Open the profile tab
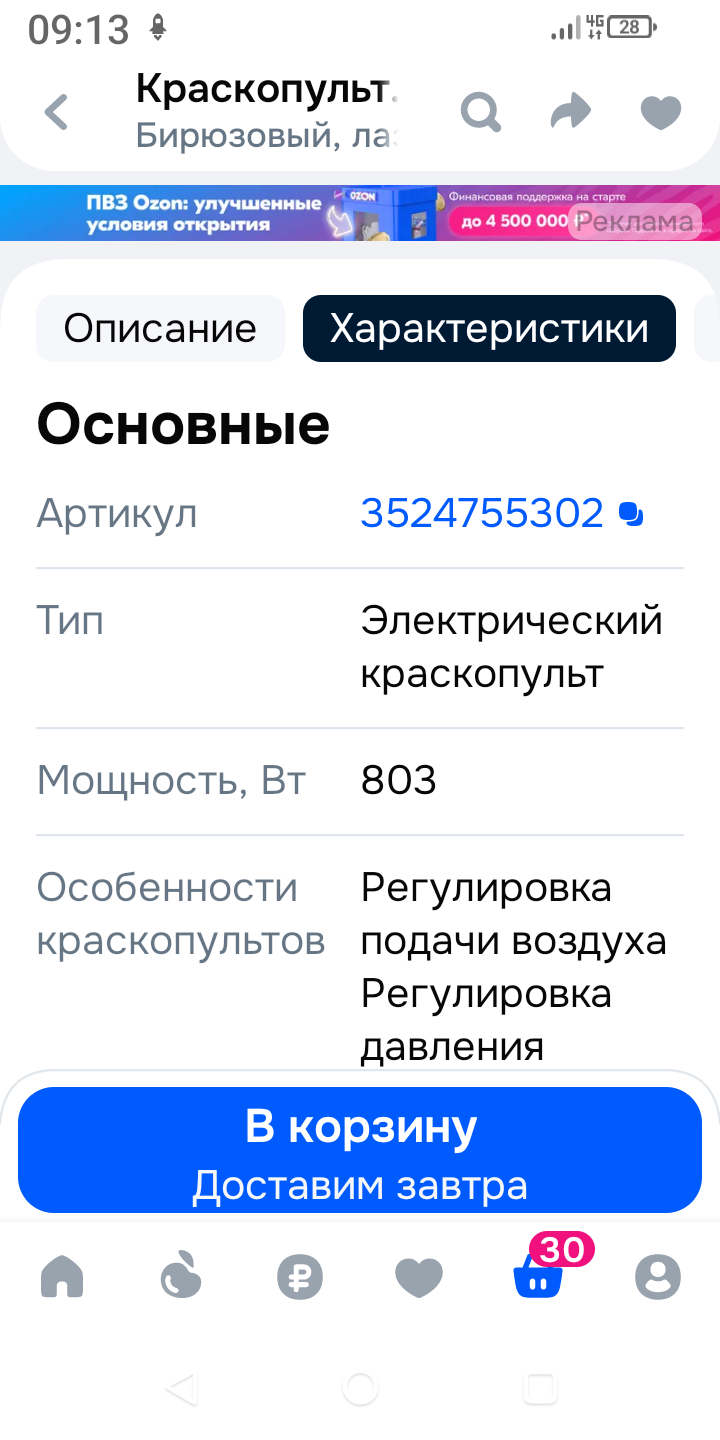The height and width of the screenshot is (1440, 720). click(657, 1277)
